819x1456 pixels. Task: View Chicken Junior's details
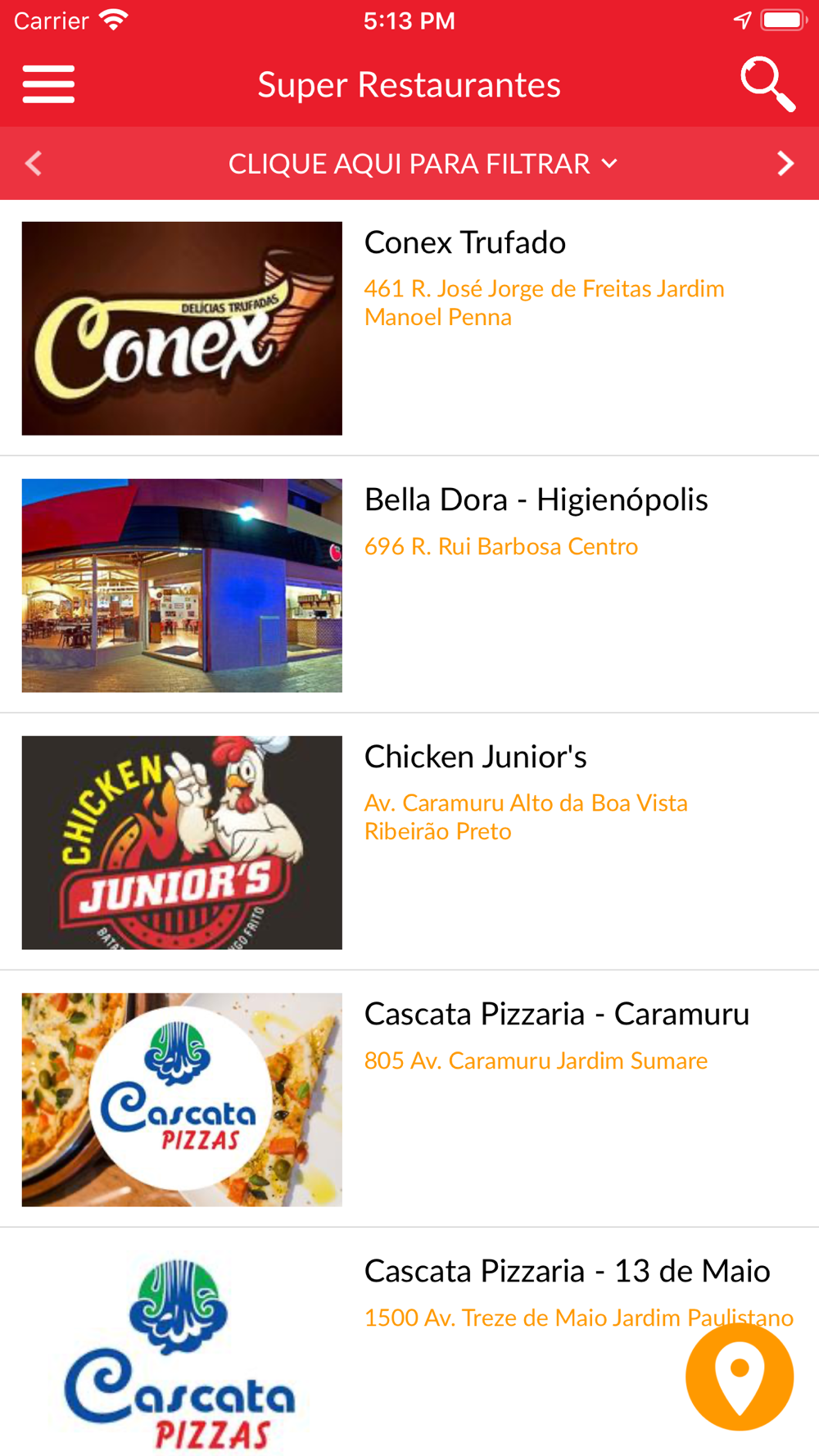coord(409,843)
